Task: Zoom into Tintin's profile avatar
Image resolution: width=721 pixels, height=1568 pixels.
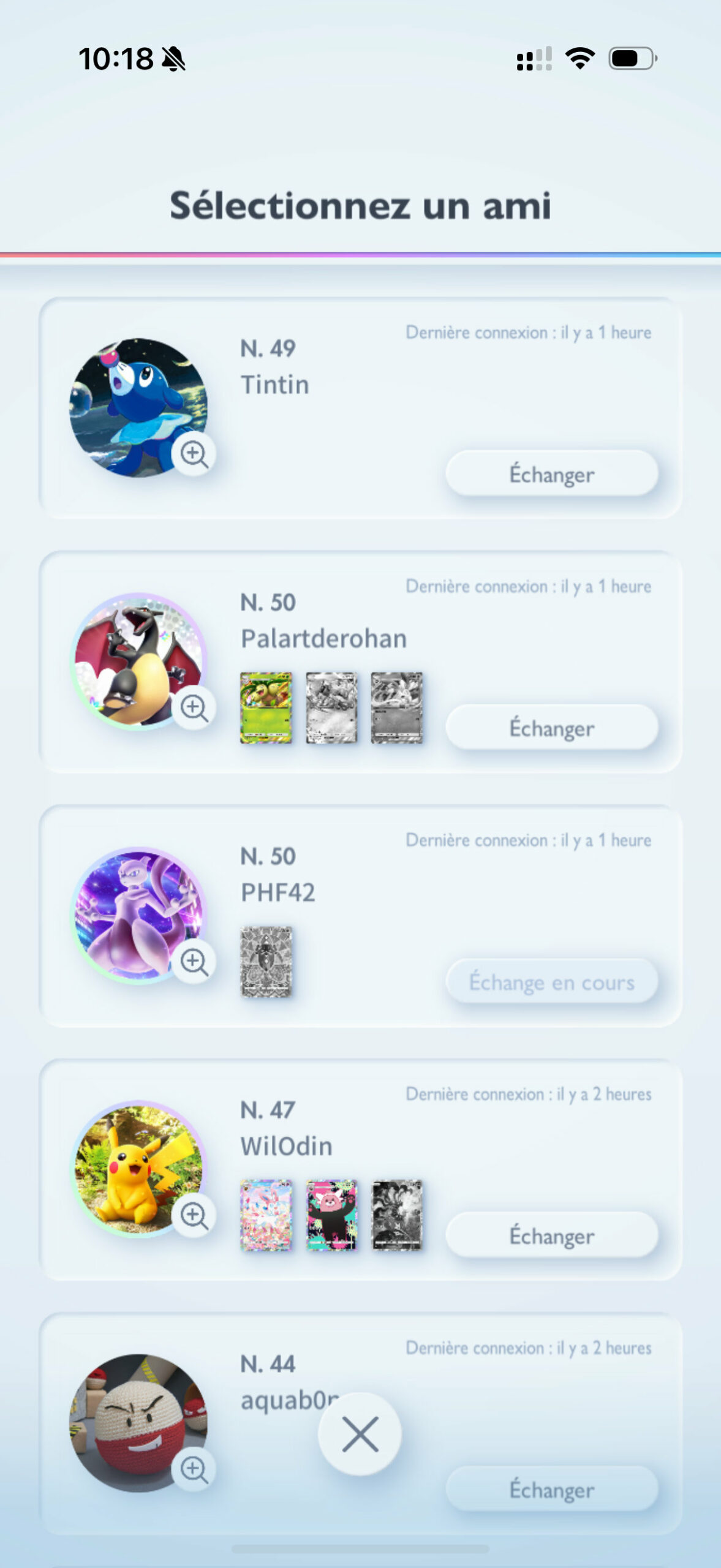Action: click(x=194, y=454)
